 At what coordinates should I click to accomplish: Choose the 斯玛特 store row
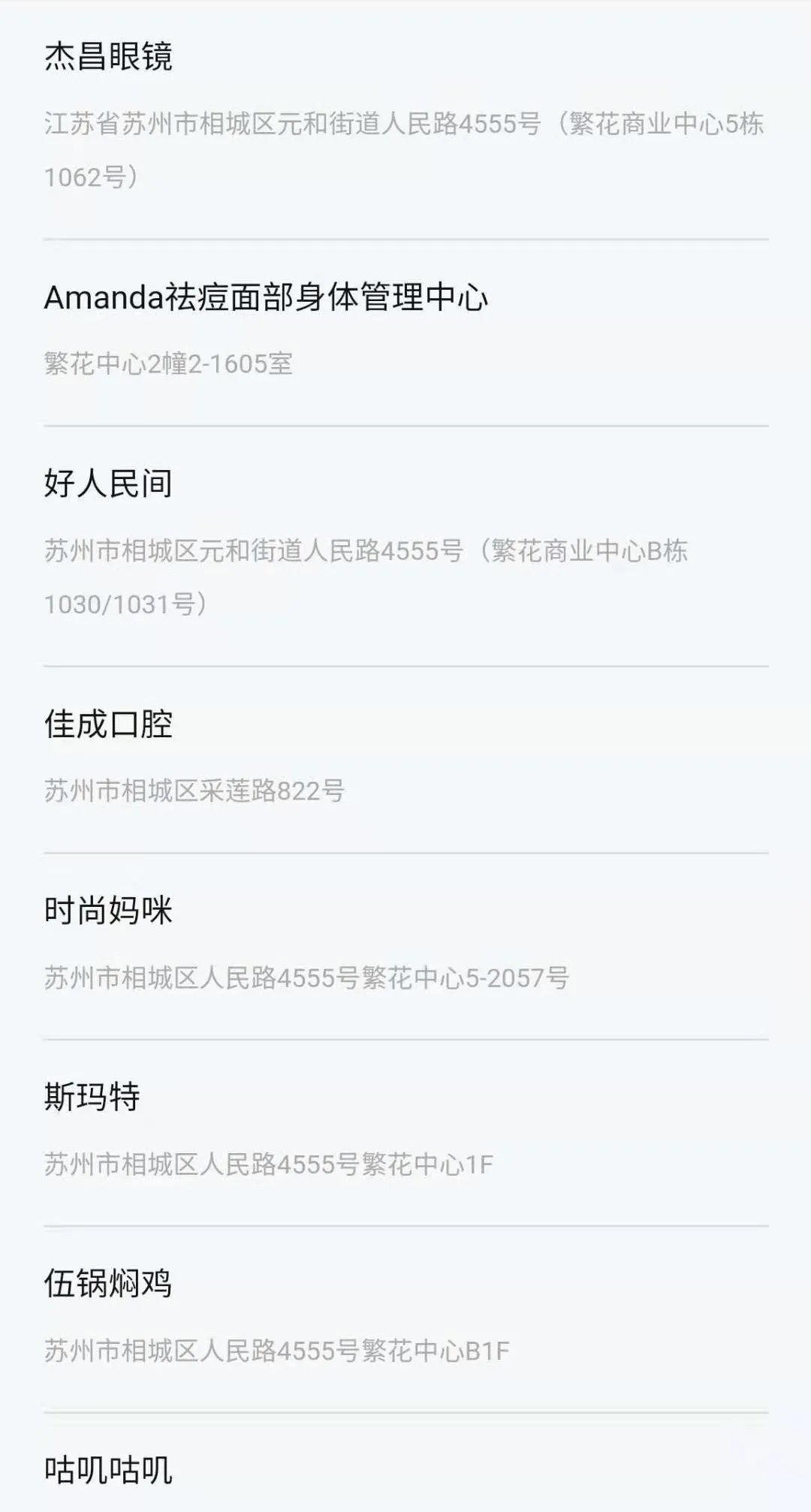point(405,1130)
